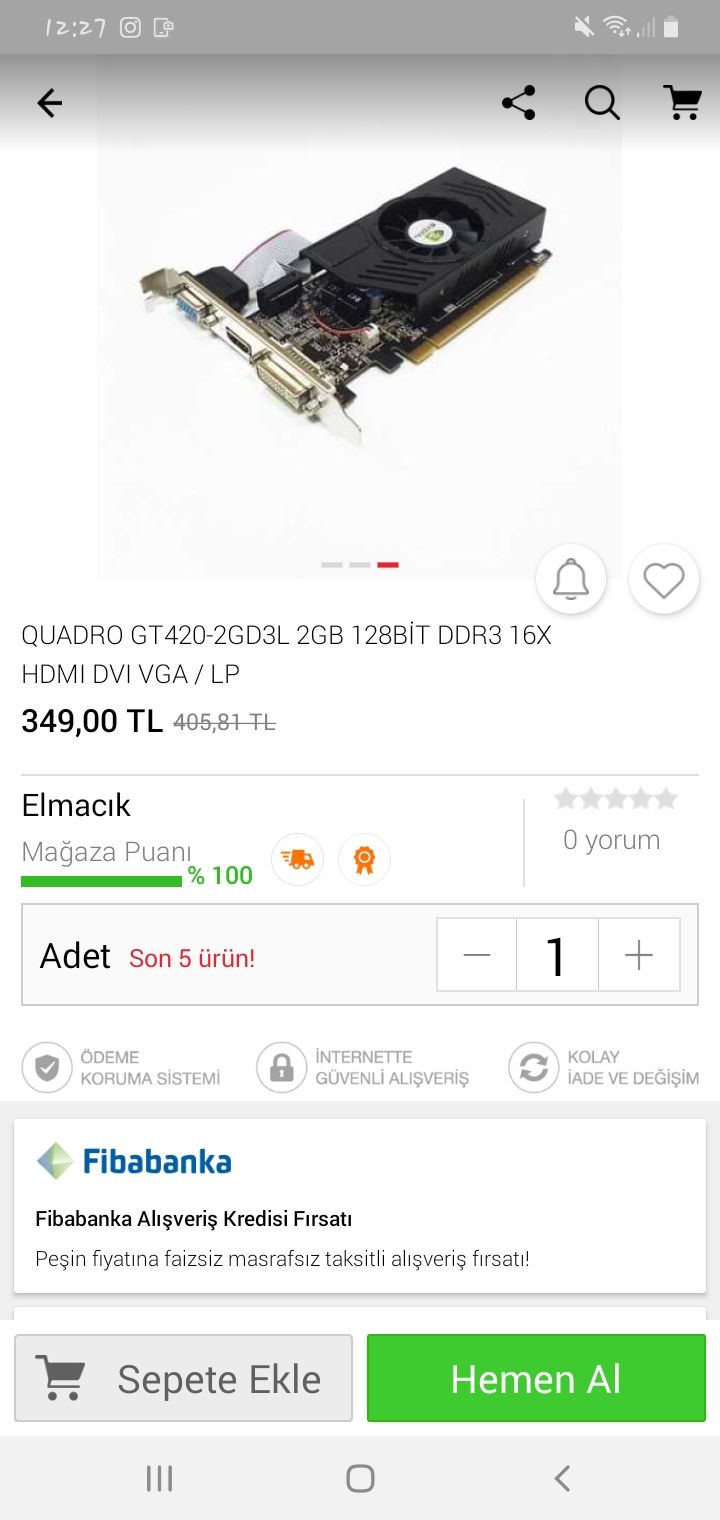Open the Elmacık store page

[x=76, y=805]
